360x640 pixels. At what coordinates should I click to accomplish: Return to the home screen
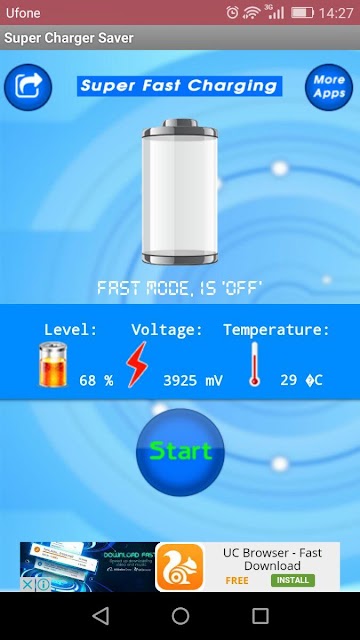click(180, 616)
